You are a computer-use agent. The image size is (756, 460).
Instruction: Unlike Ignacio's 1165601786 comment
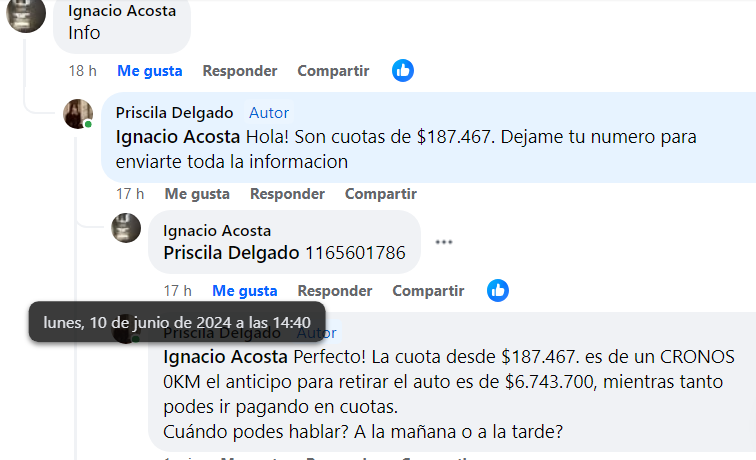pos(244,291)
